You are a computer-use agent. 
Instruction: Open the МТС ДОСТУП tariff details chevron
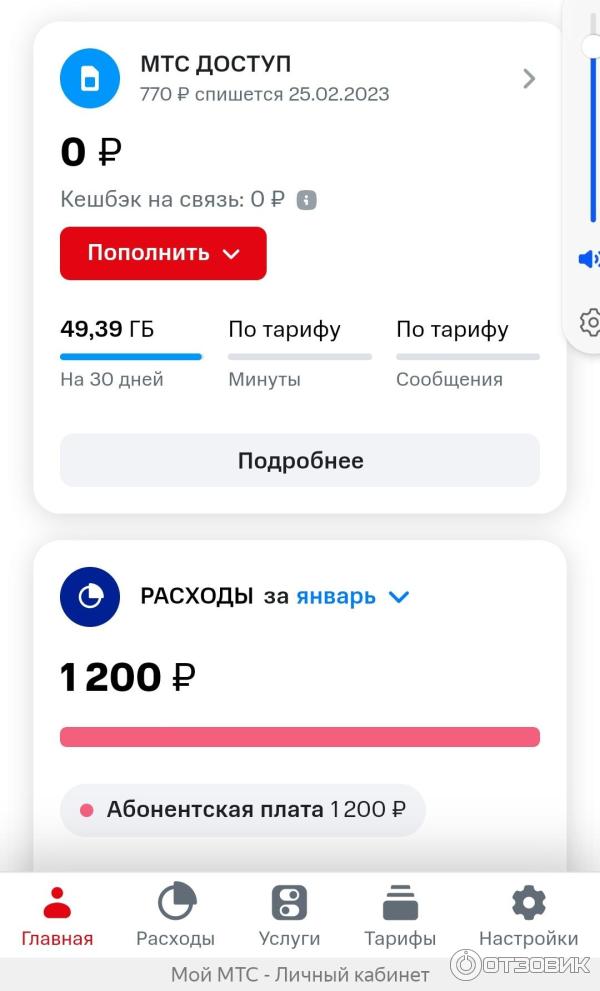[529, 79]
